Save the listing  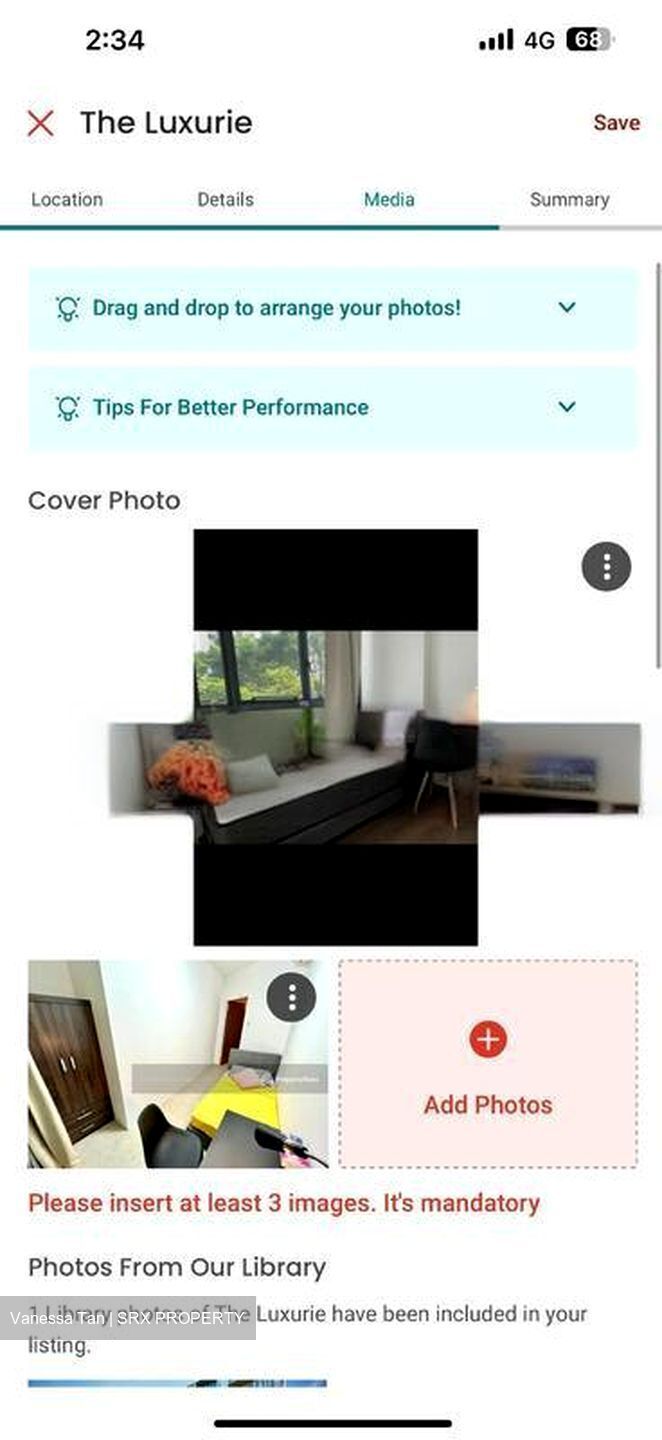(616, 122)
